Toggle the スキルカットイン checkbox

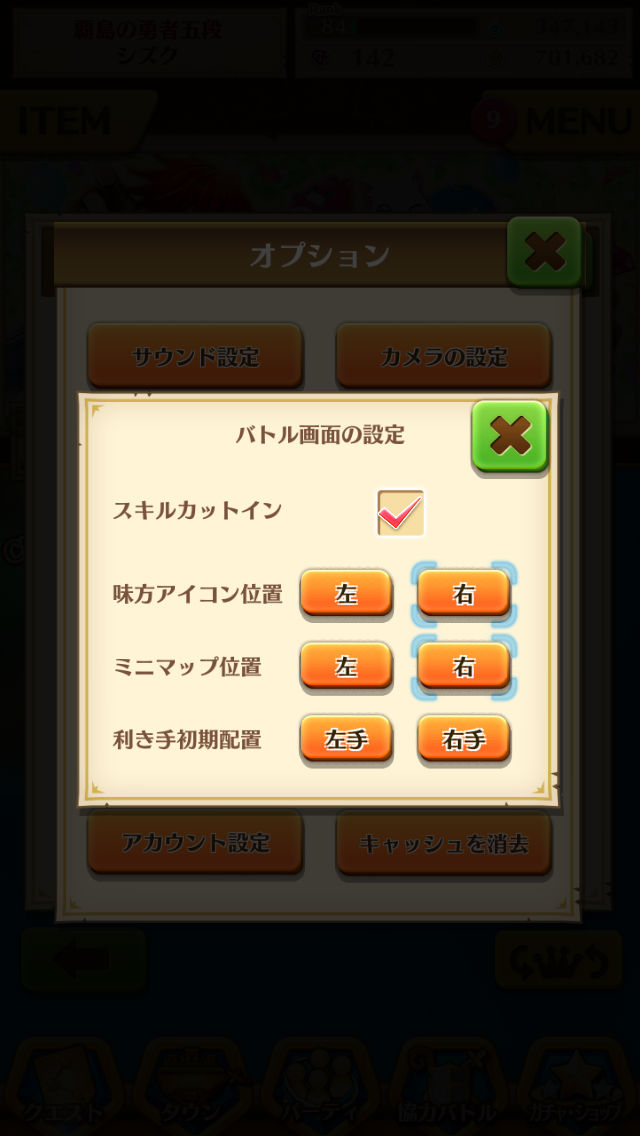point(400,513)
